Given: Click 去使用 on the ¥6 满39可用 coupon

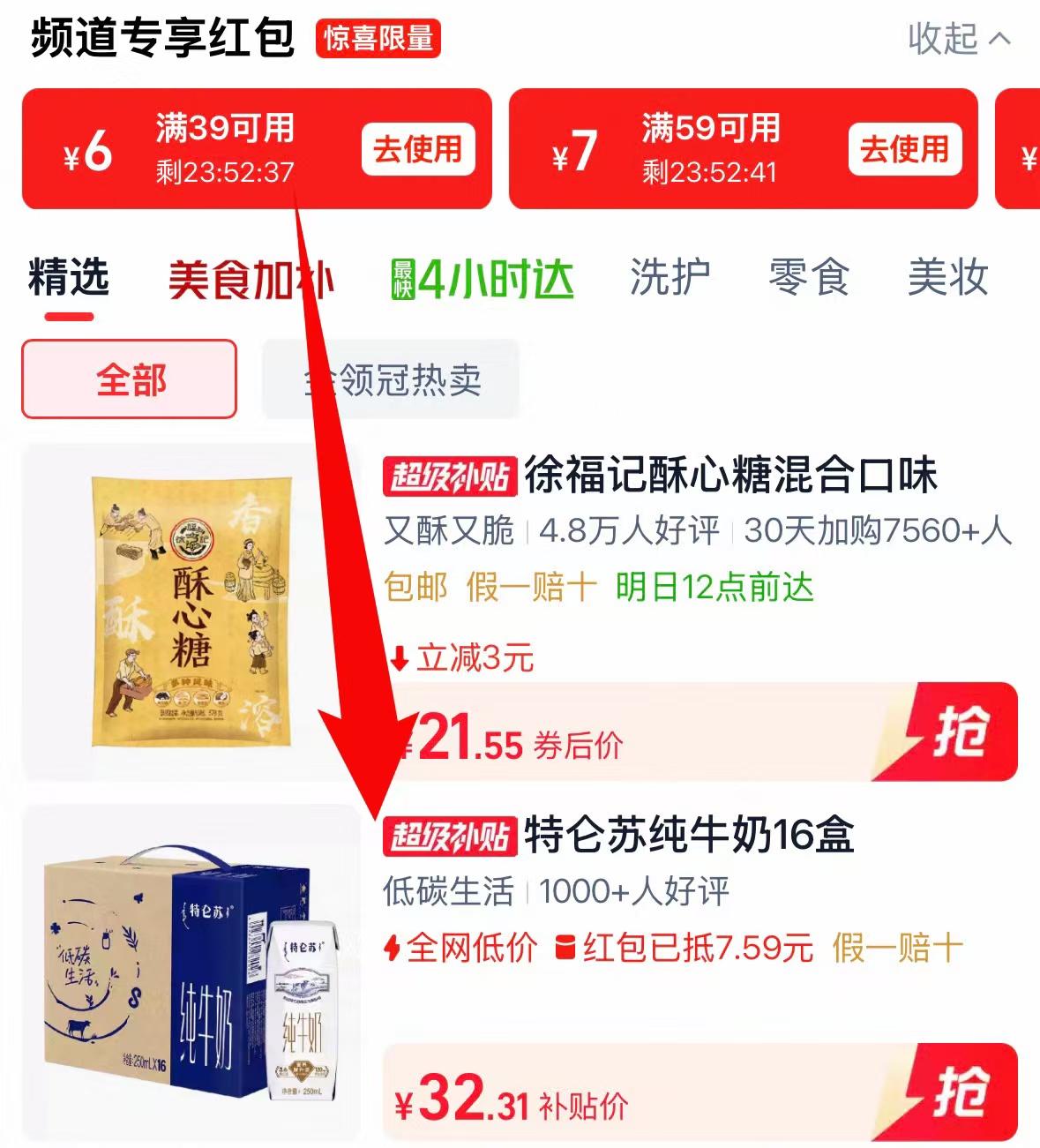Looking at the screenshot, I should click(x=418, y=149).
